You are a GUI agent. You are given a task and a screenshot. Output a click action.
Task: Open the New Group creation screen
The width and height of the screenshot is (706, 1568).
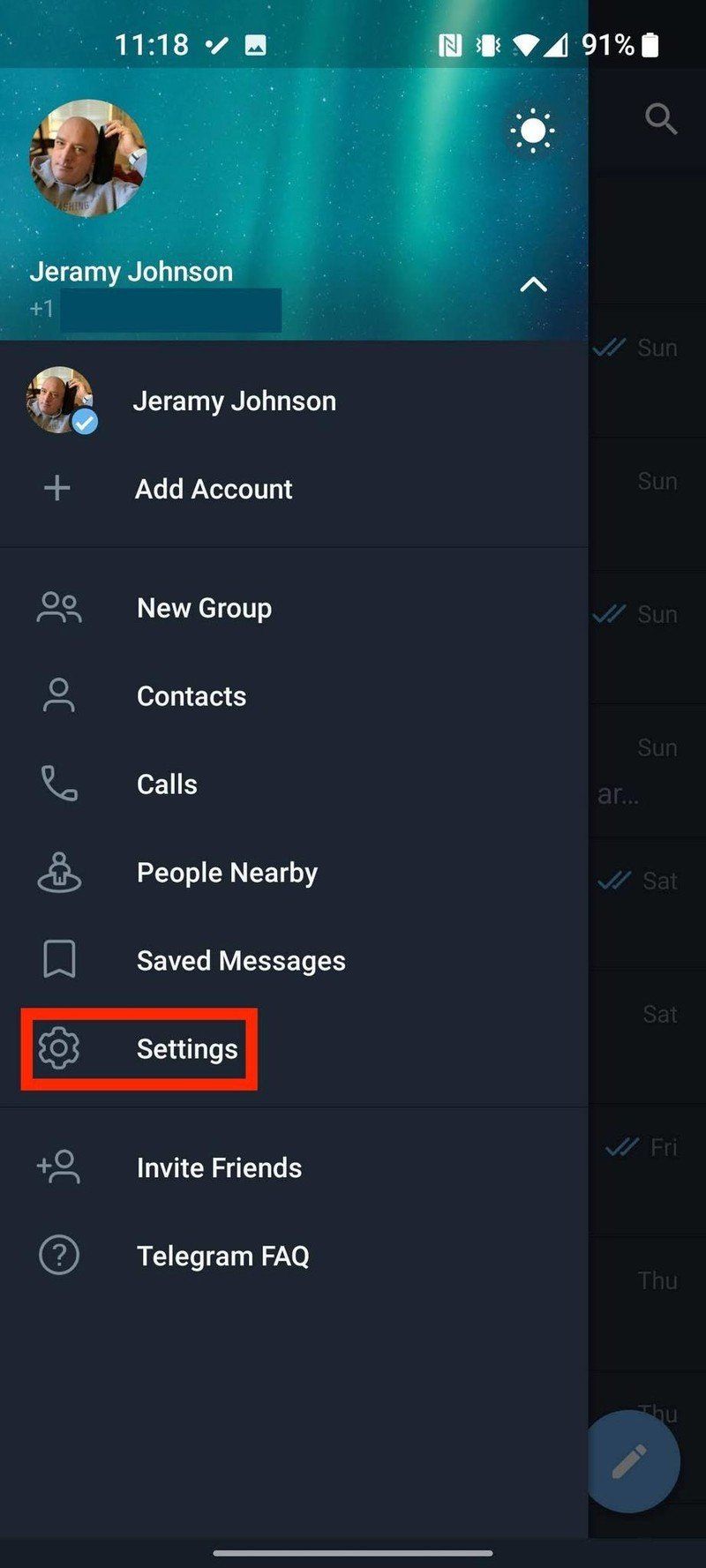[x=203, y=607]
